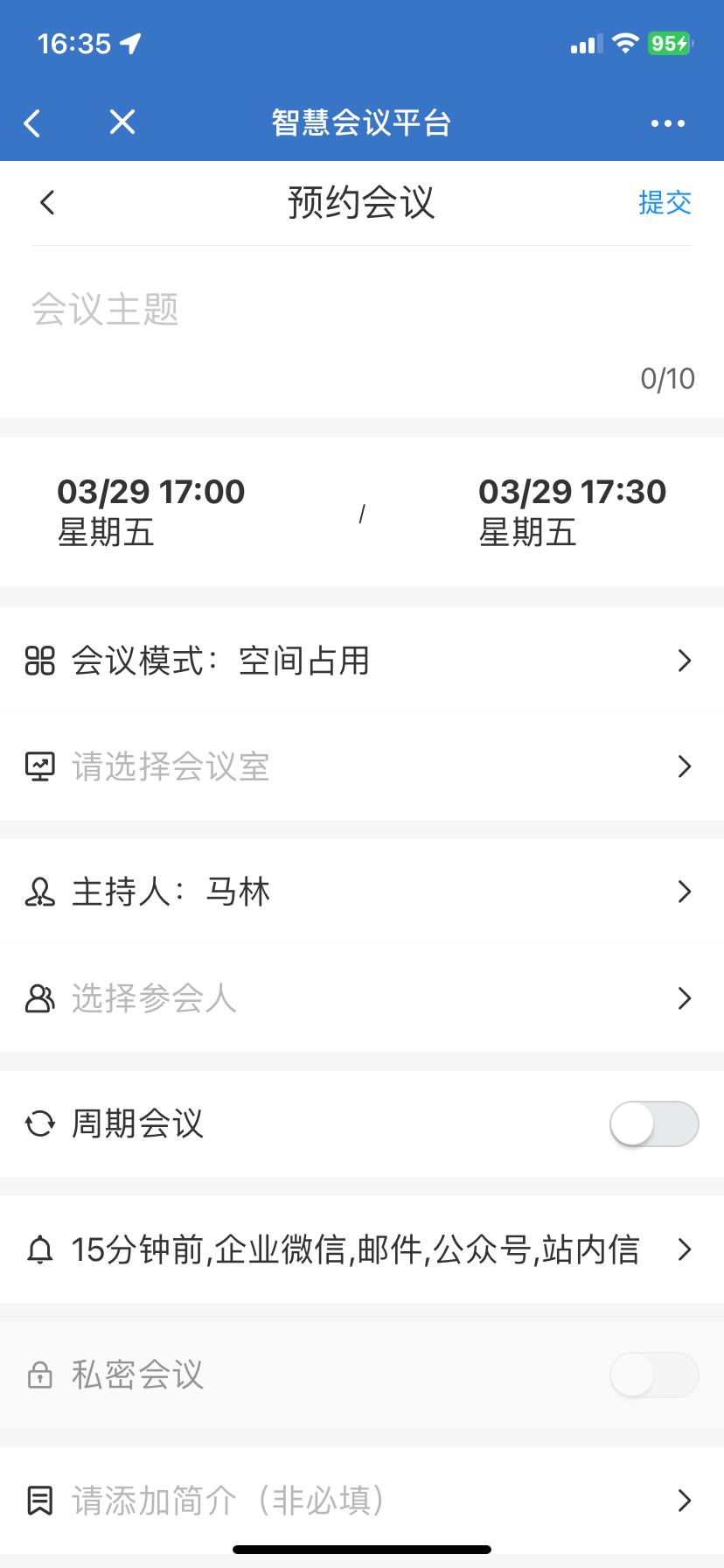
Task: Change the start time 03/29 17:00
Action: (x=151, y=512)
